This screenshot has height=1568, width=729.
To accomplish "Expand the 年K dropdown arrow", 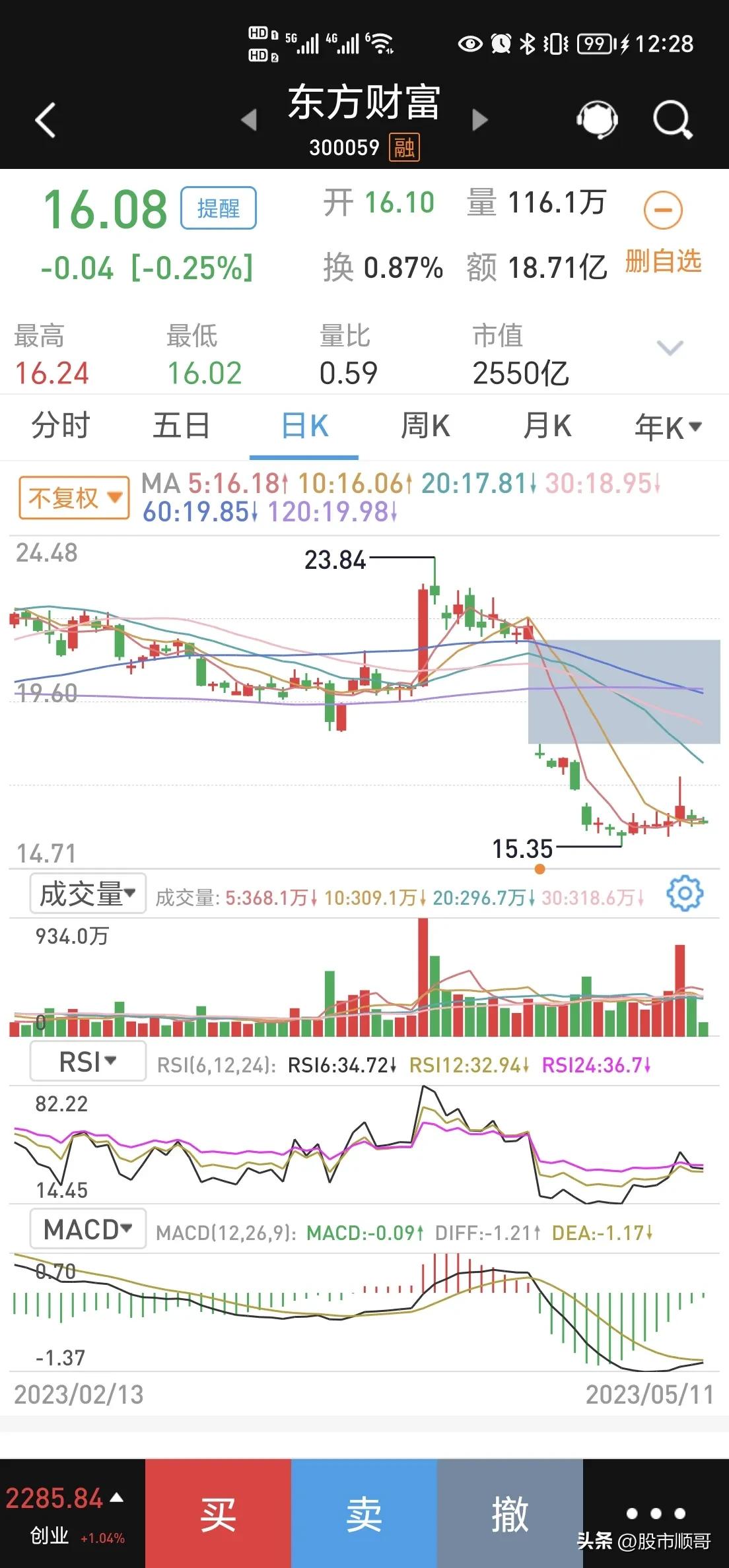I will [695, 427].
